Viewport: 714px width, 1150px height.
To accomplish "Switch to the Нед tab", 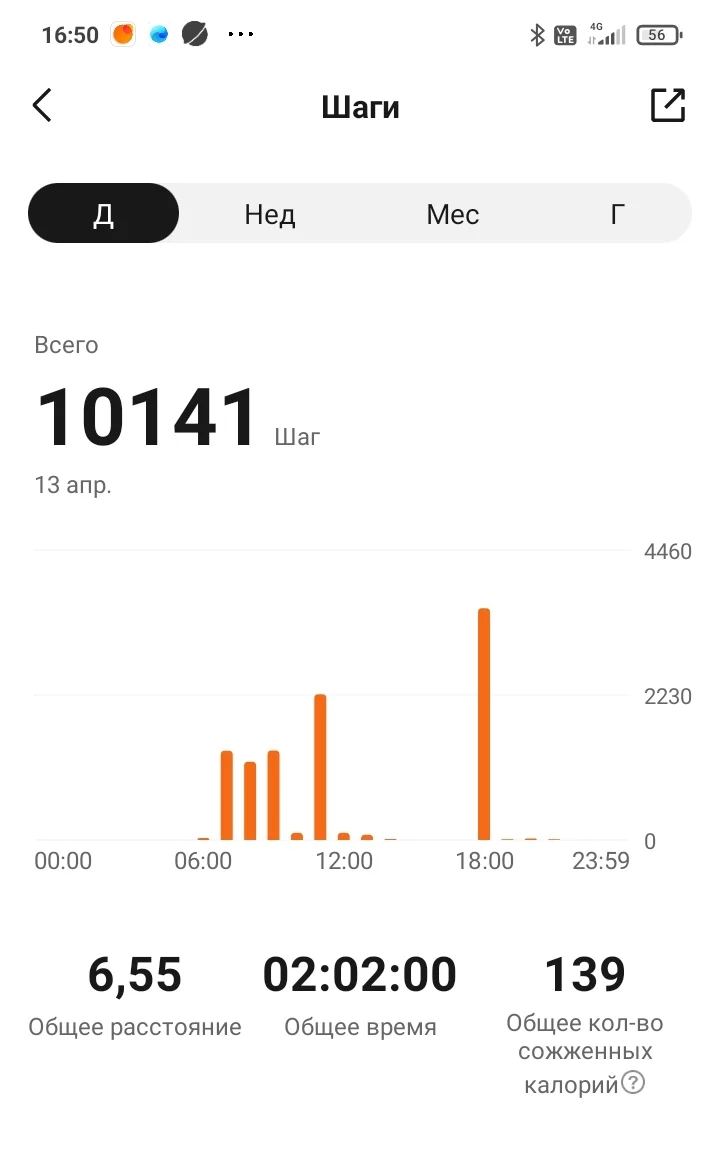I will pyautogui.click(x=270, y=214).
